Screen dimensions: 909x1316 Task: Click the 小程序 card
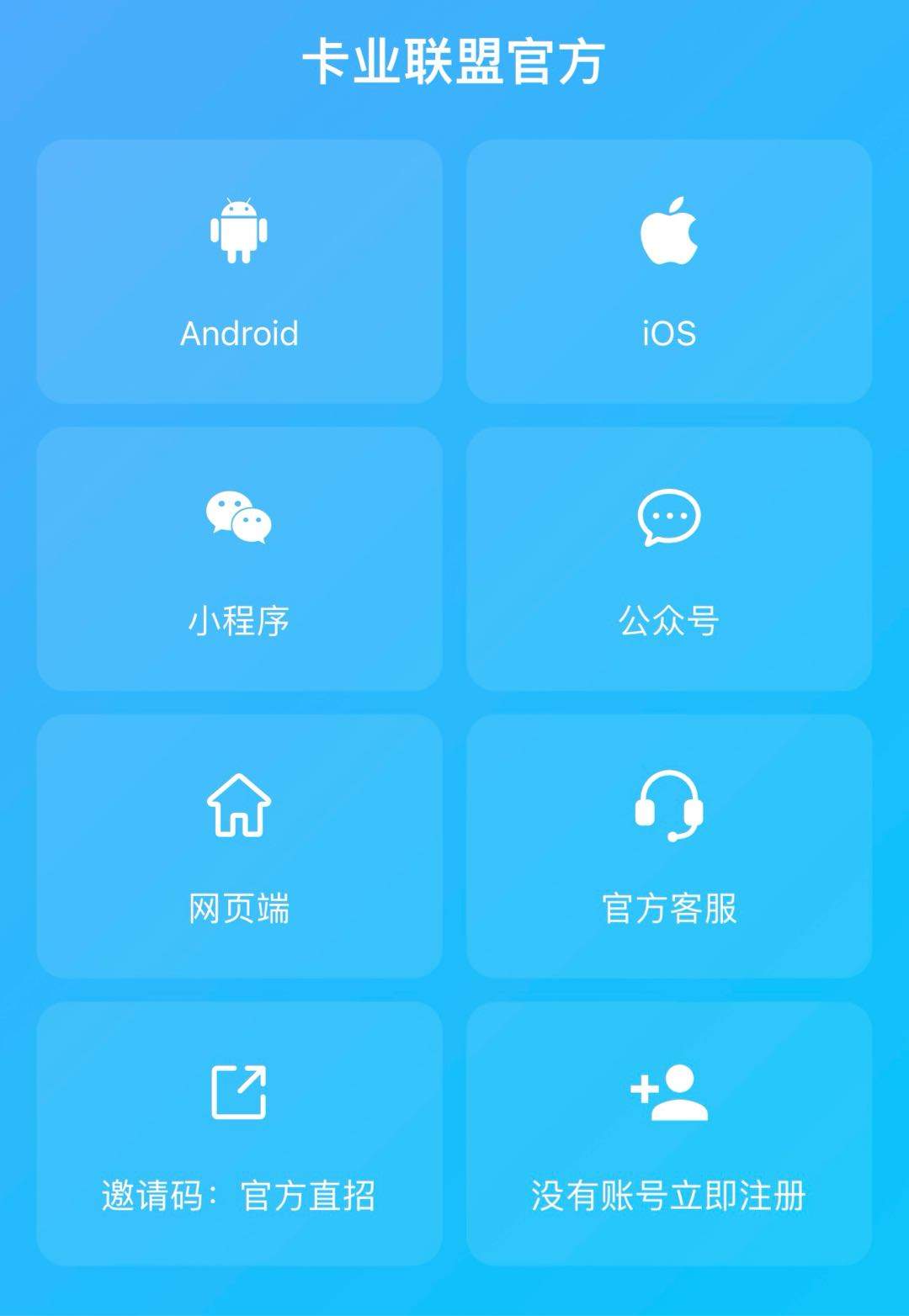(240, 555)
